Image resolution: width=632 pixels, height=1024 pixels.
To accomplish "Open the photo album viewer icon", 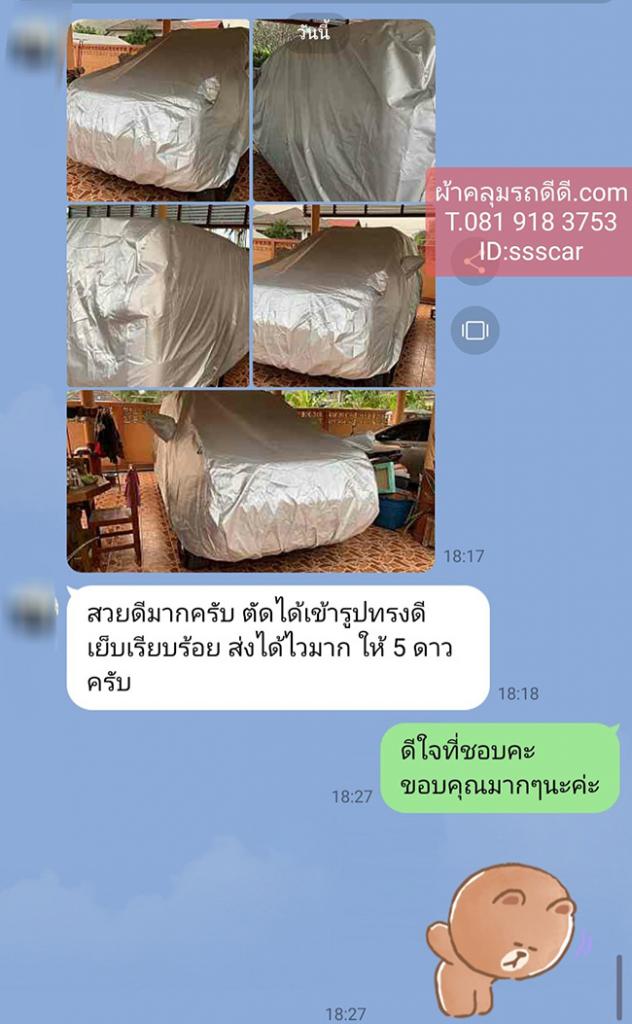I will 475,330.
